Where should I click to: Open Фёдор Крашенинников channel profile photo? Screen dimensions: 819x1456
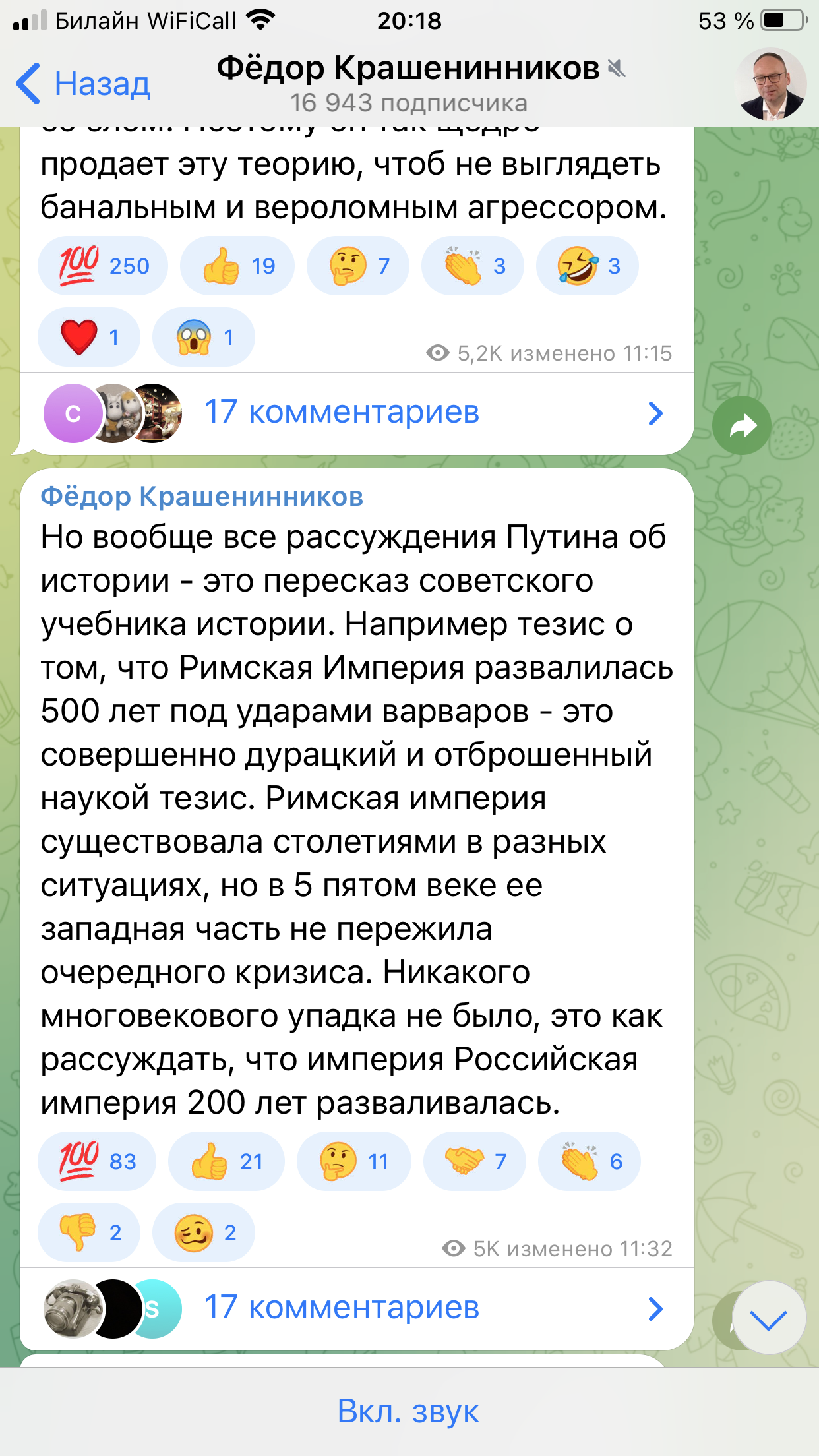click(x=770, y=84)
